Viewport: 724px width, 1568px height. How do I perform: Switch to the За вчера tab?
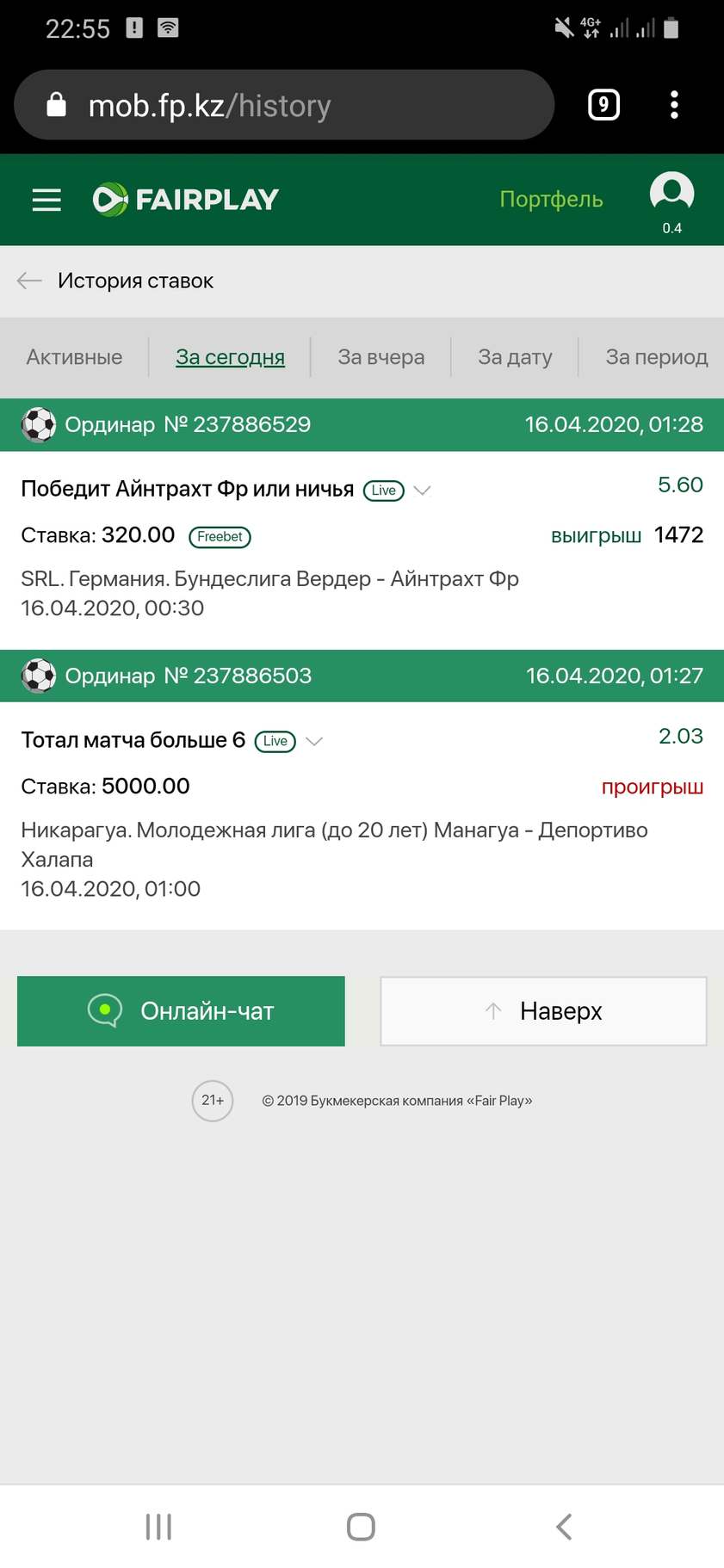[x=381, y=357]
